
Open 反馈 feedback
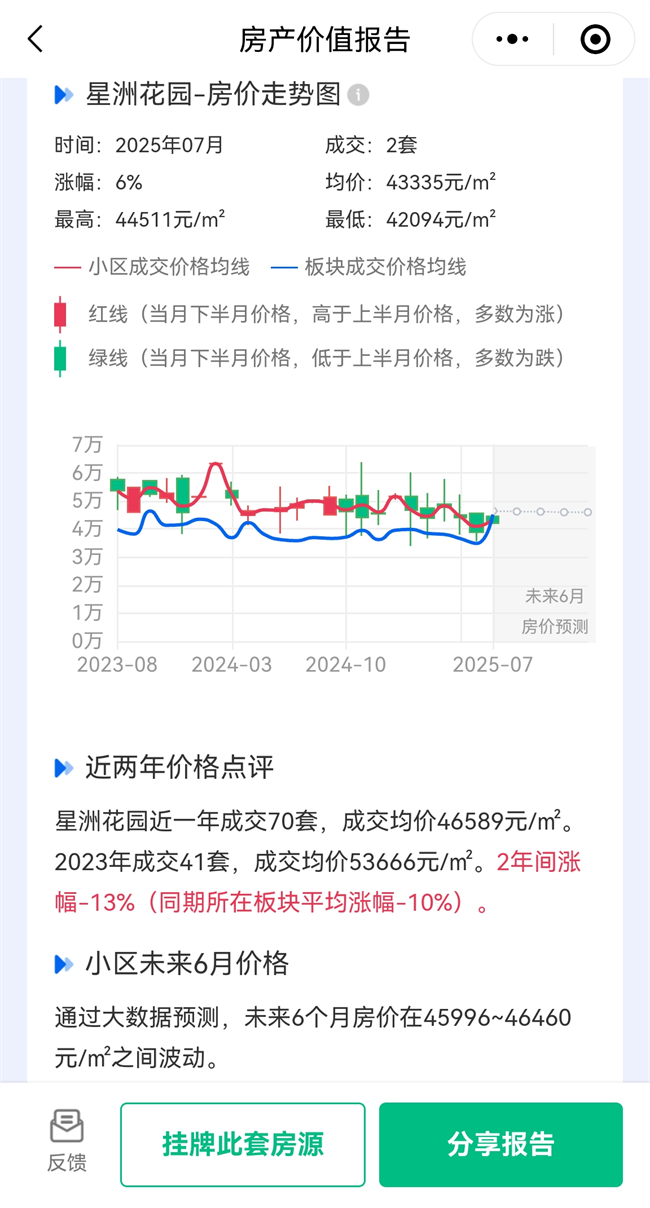coord(67,1140)
